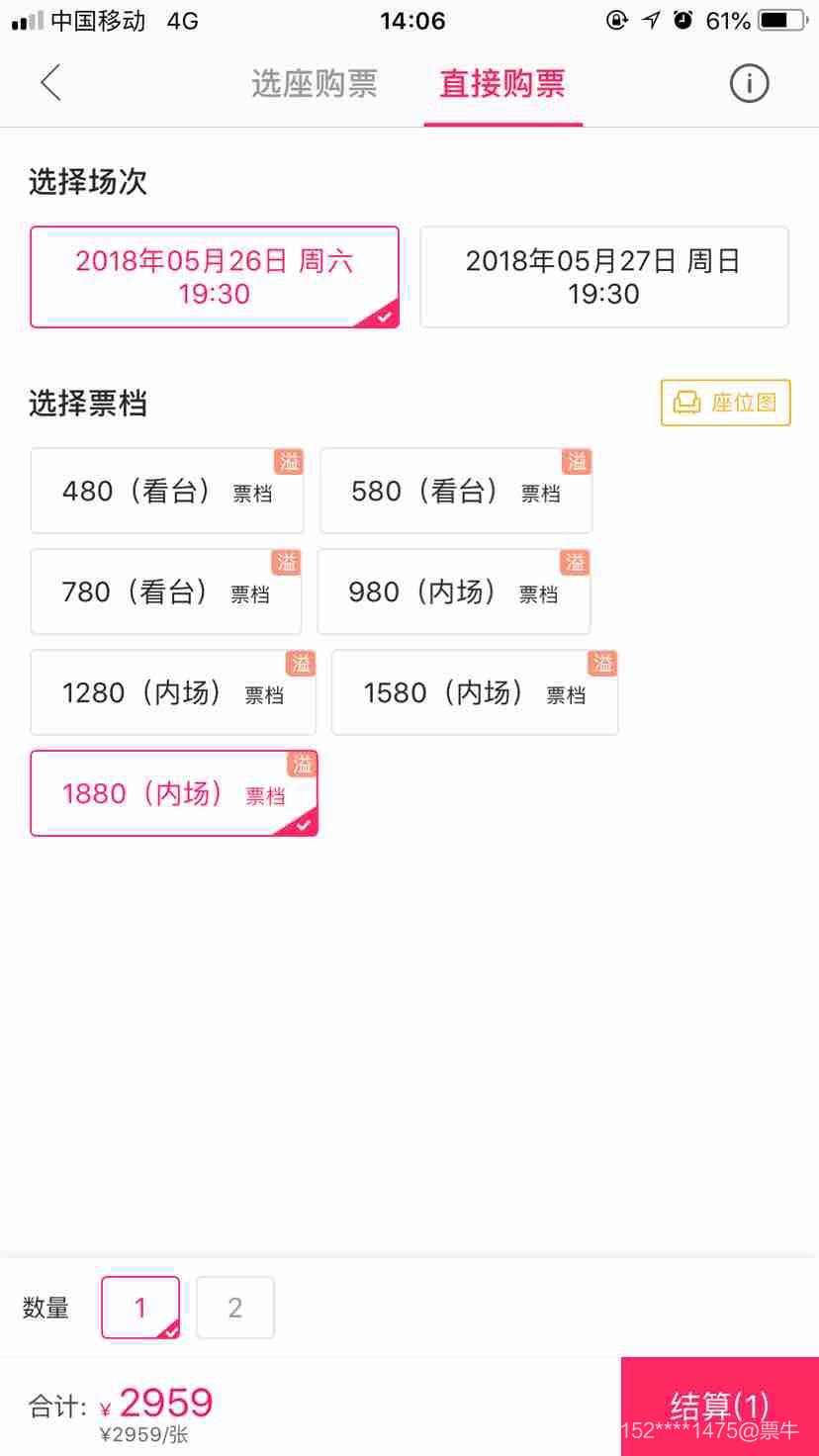Proceed to checkout with 结算(1)
819x1456 pixels.
(719, 1405)
